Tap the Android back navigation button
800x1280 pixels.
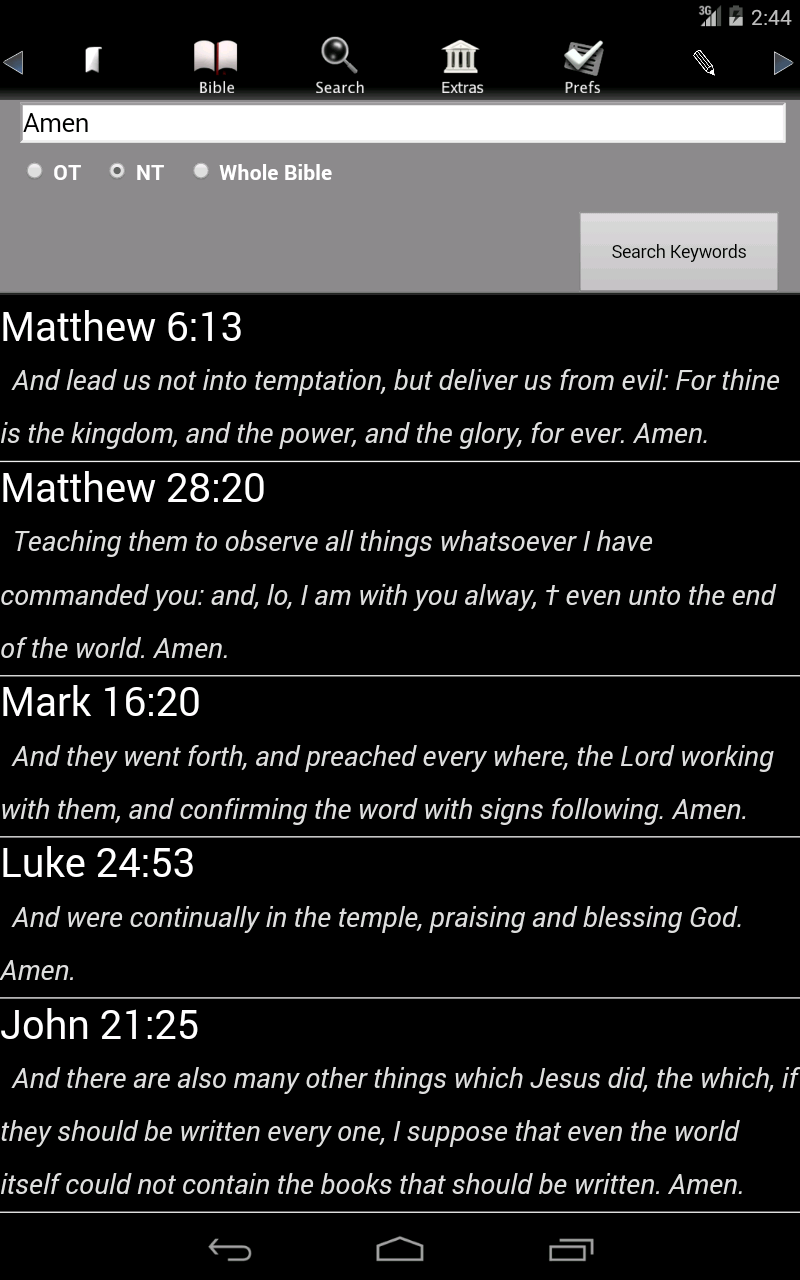(x=228, y=1248)
